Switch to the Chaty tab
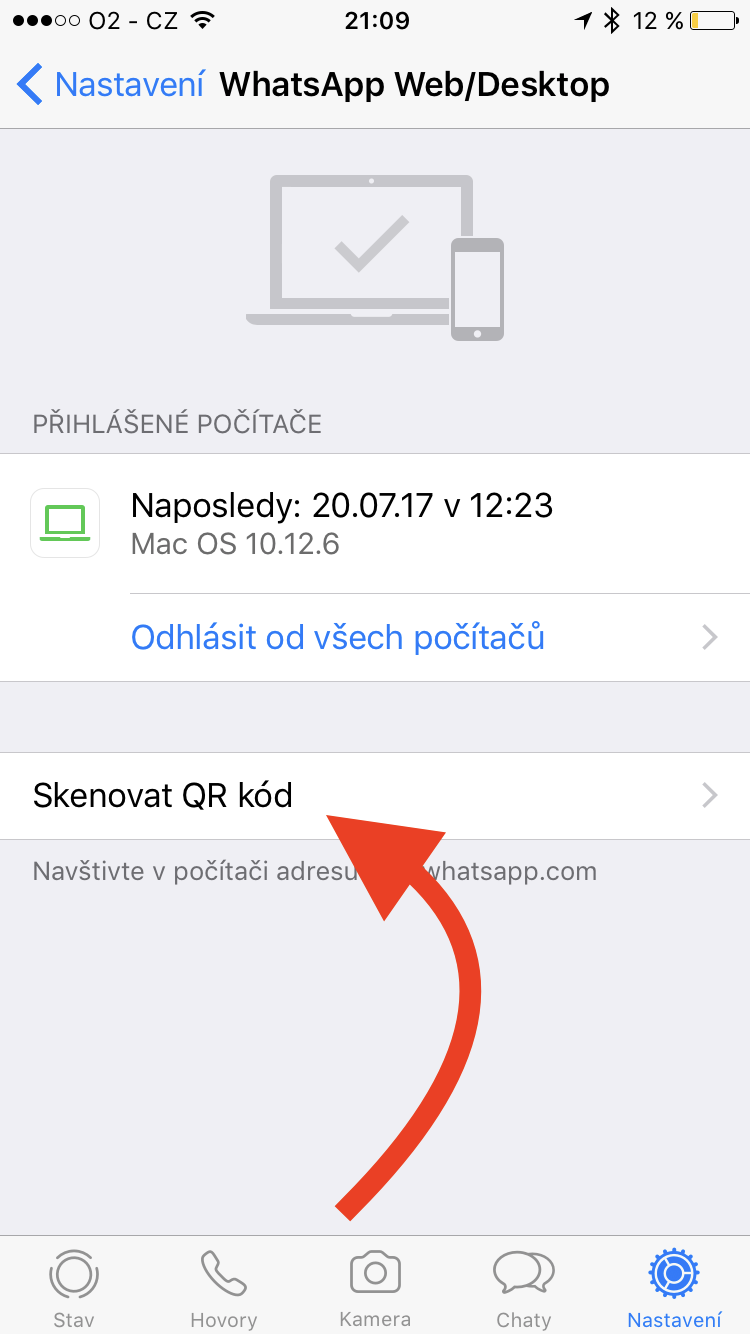The width and height of the screenshot is (750, 1334). 524,1287
